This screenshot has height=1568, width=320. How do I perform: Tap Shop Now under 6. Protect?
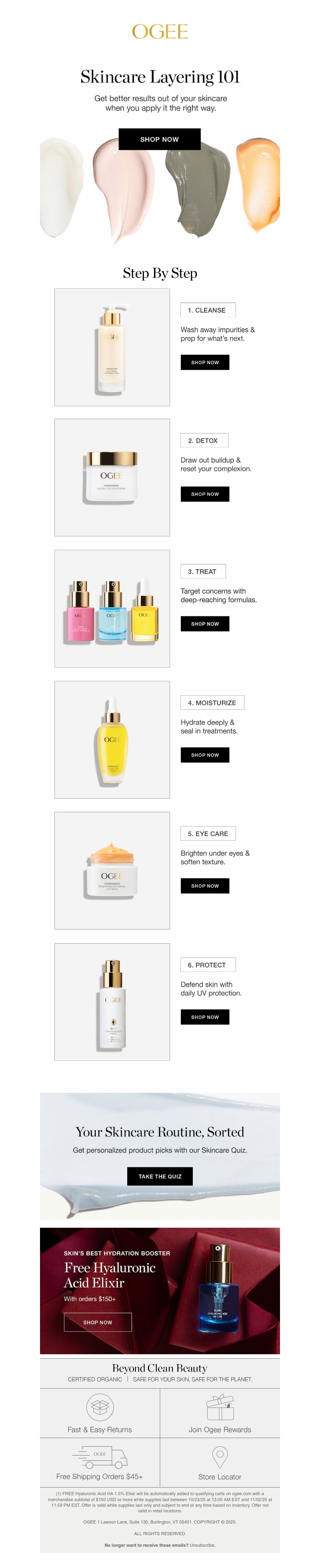point(204,1016)
